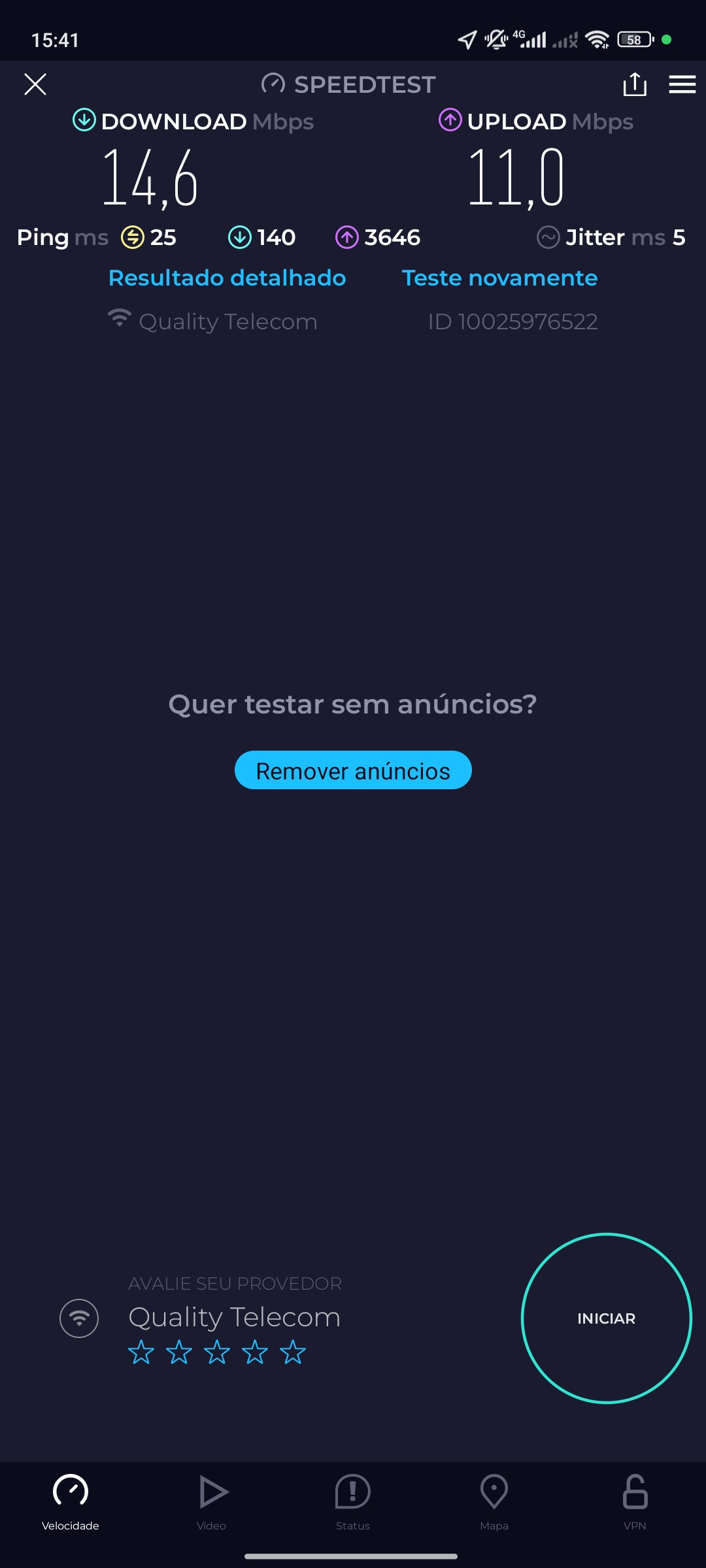Open the hamburger menu
This screenshot has width=706, height=1568.
click(682, 84)
